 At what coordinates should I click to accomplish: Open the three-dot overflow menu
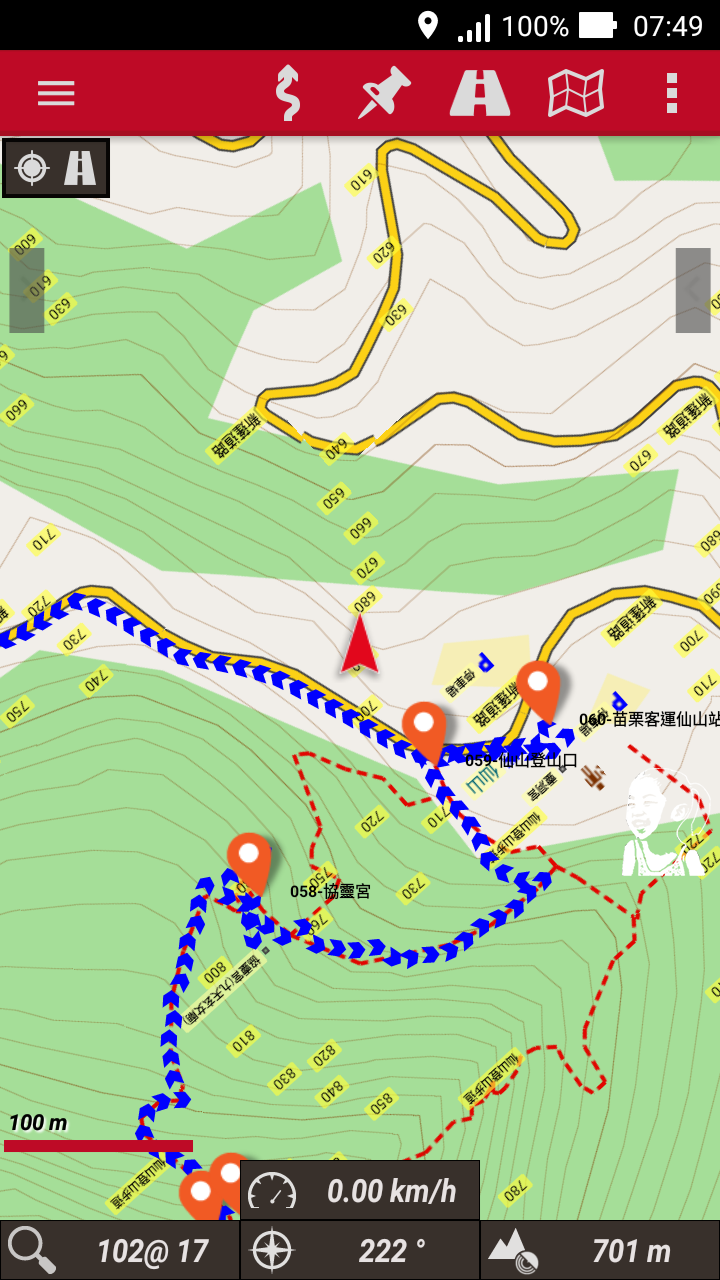click(x=671, y=93)
